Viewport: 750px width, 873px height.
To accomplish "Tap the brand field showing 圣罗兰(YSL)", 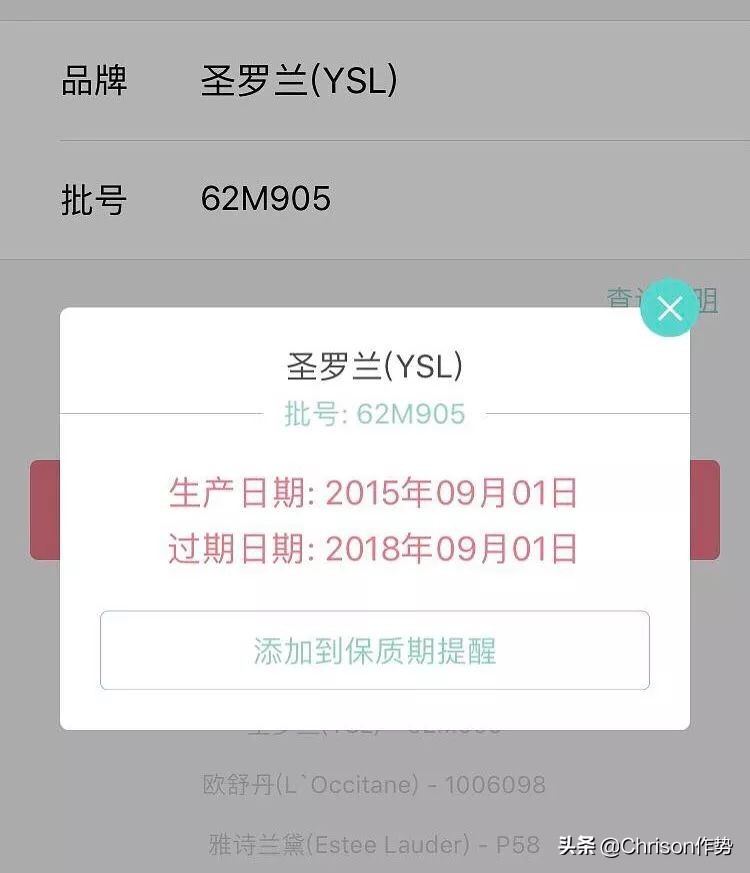I will pos(296,80).
